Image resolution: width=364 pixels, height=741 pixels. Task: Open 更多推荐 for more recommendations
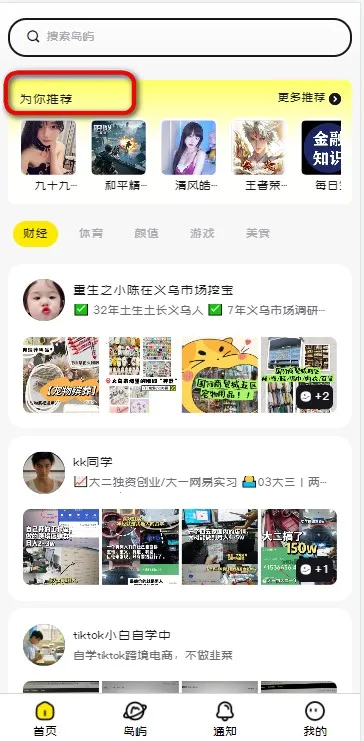309,98
